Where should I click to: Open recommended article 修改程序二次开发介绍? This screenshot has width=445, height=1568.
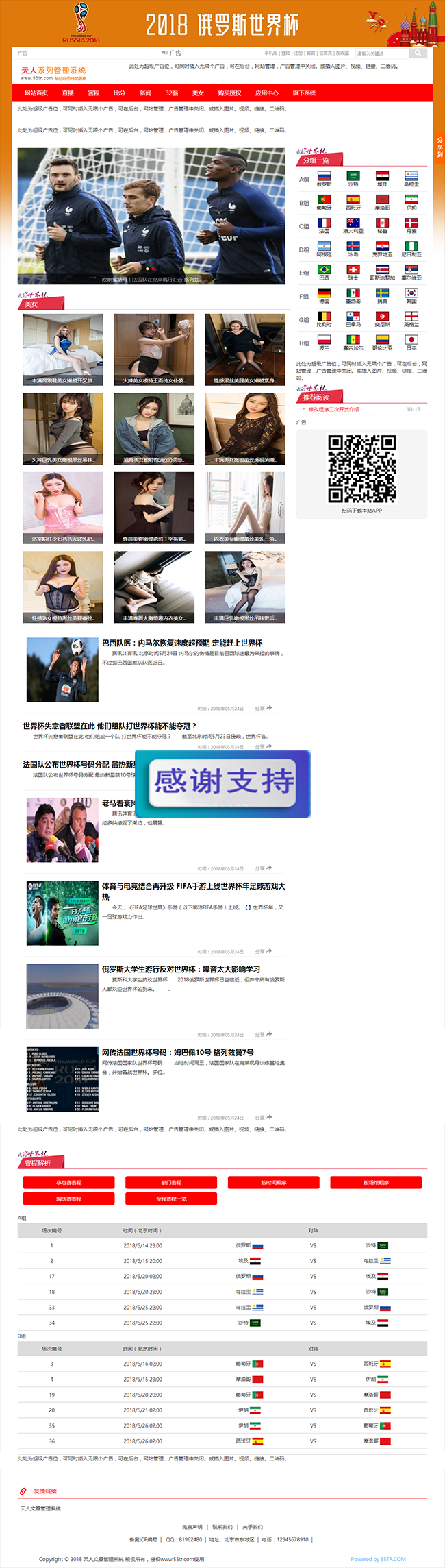click(x=333, y=409)
